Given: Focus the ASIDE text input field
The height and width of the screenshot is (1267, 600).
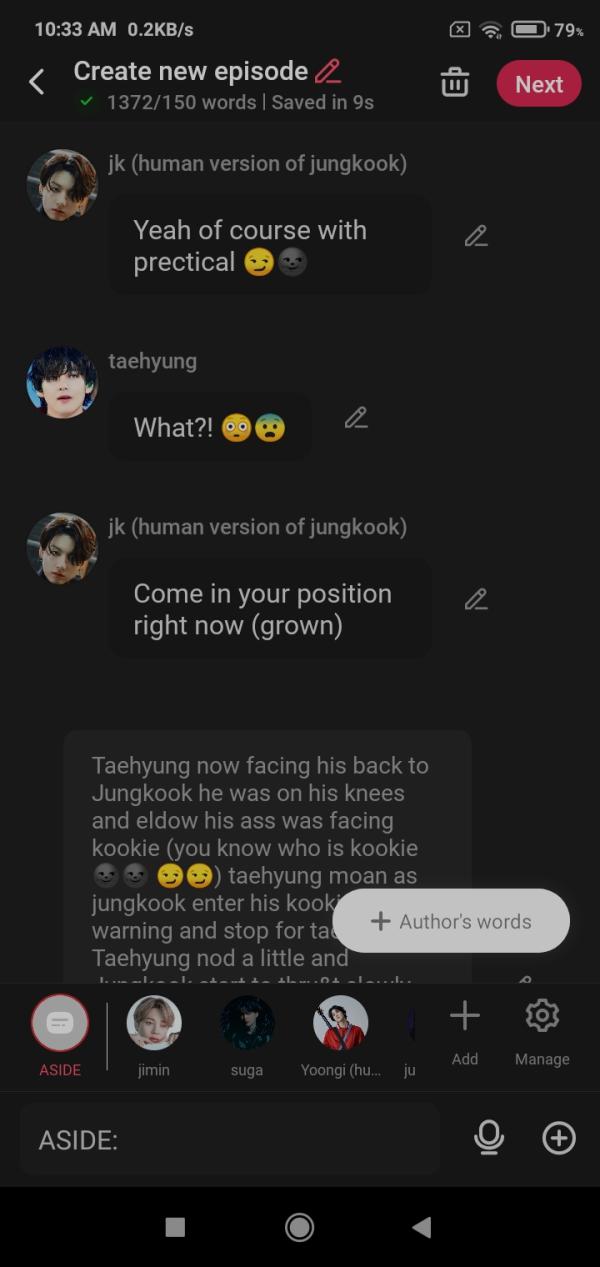Looking at the screenshot, I should tap(230, 1140).
